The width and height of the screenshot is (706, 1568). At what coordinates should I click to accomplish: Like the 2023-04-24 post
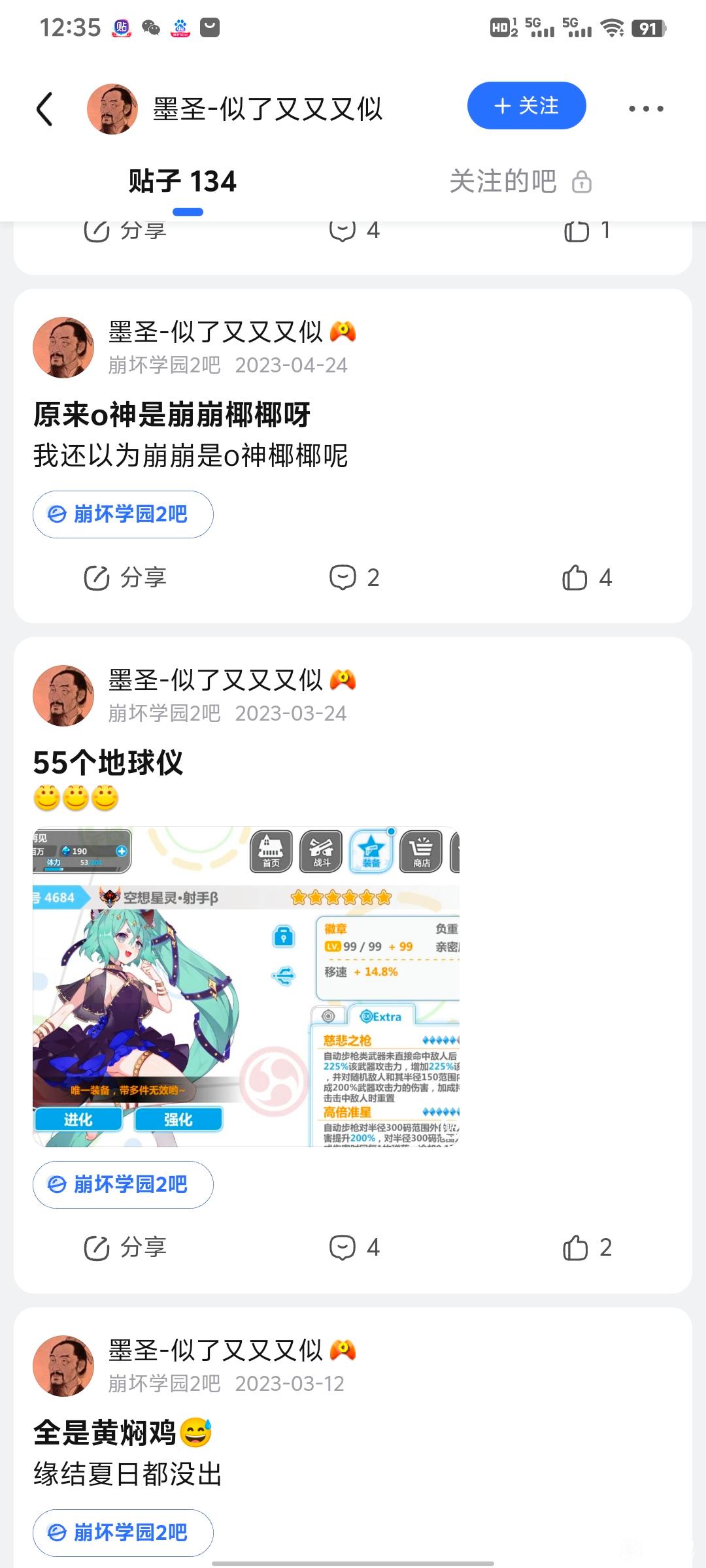[x=587, y=578]
